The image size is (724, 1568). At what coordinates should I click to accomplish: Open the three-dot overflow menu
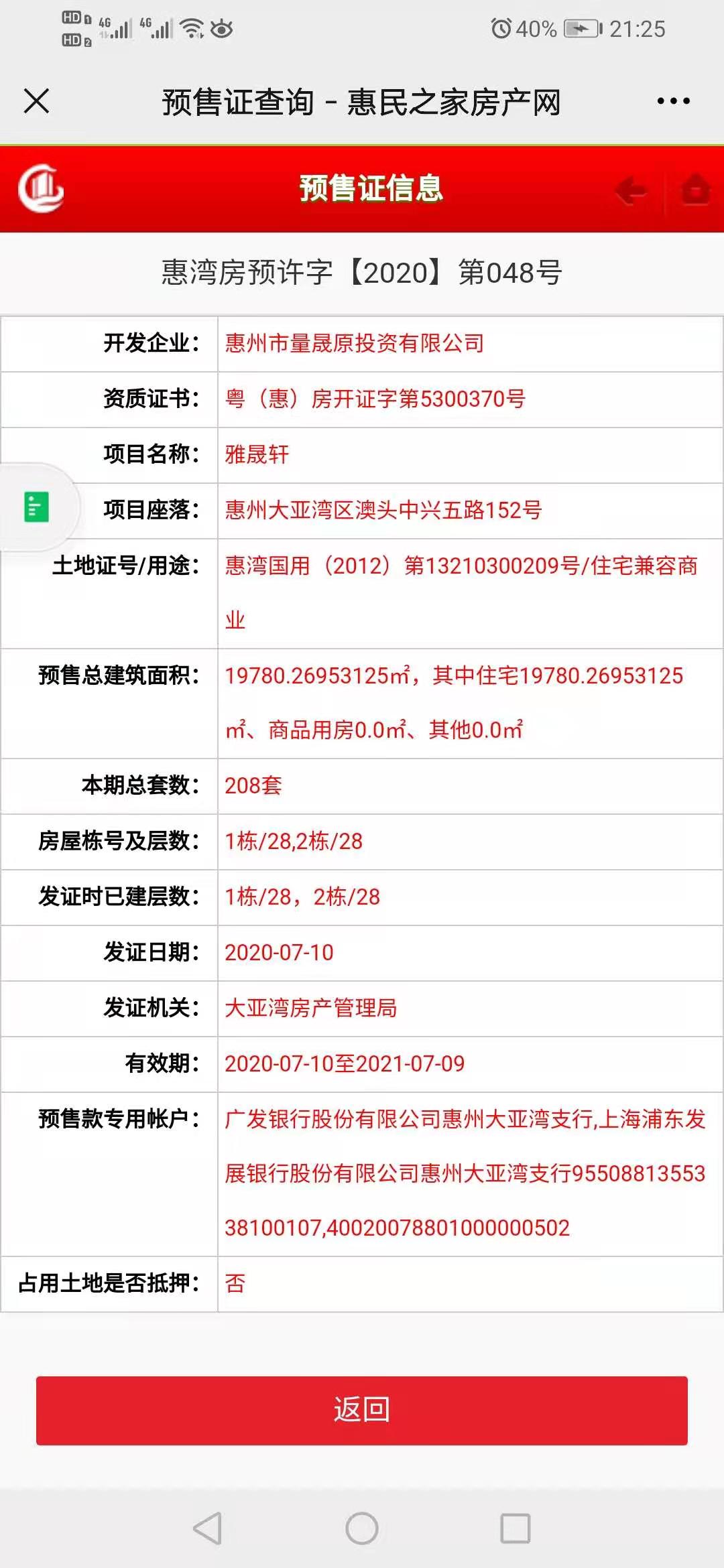tap(673, 101)
